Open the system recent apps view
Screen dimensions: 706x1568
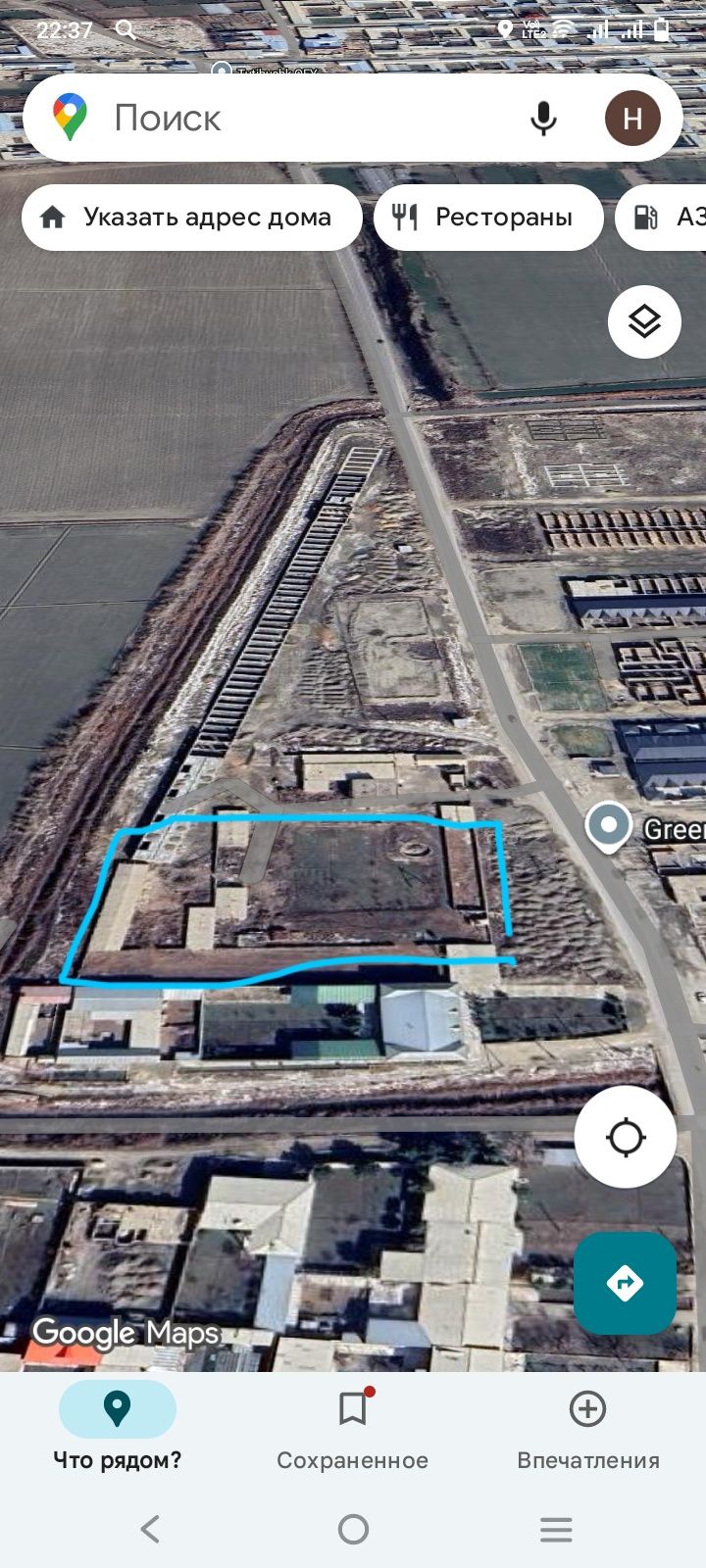click(556, 1529)
